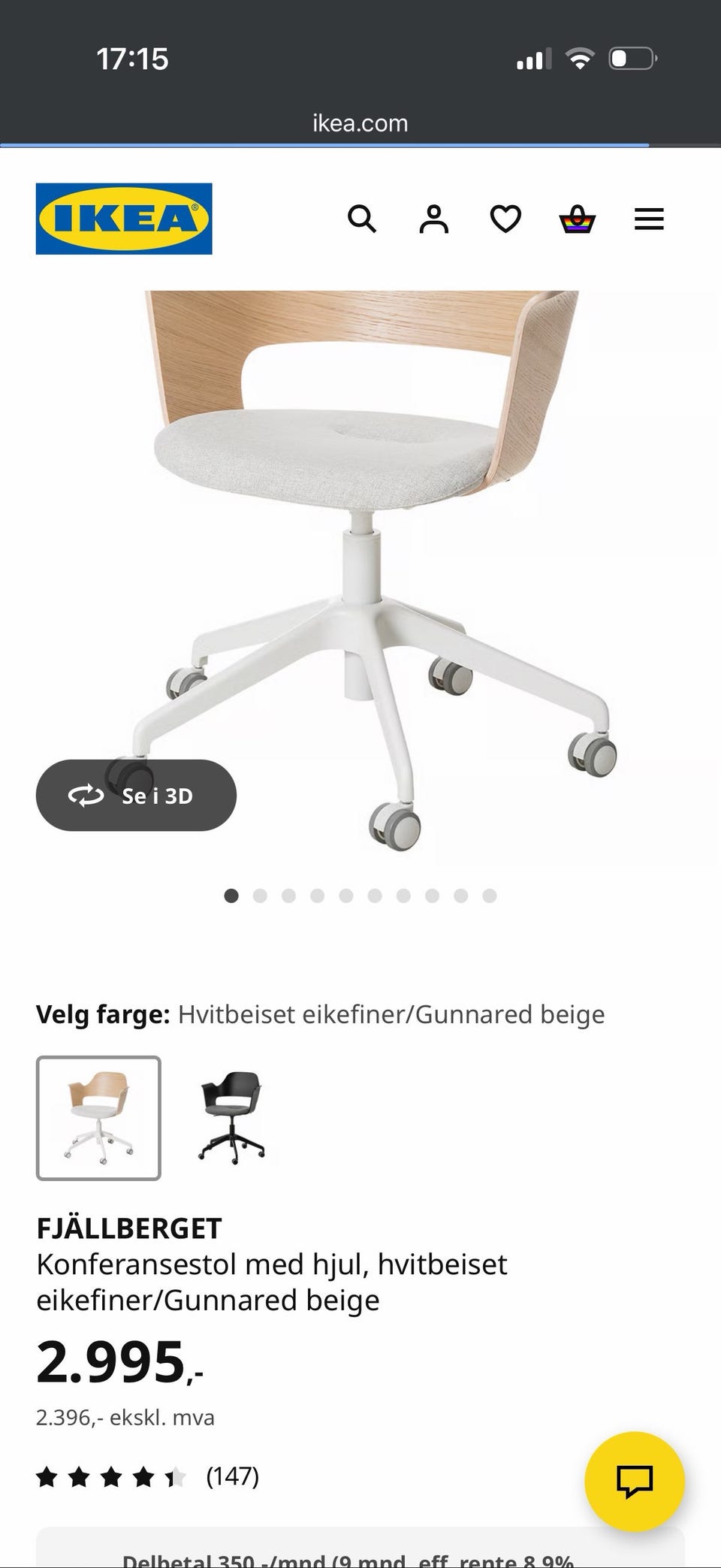Open the user profile icon
Viewport: 721px width, 1568px height.
coord(434,219)
